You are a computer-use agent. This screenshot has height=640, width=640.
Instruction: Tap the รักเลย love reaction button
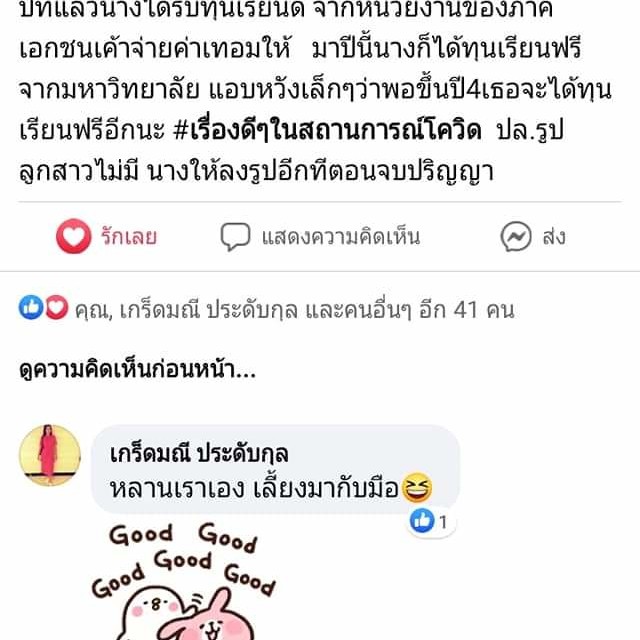tap(107, 237)
